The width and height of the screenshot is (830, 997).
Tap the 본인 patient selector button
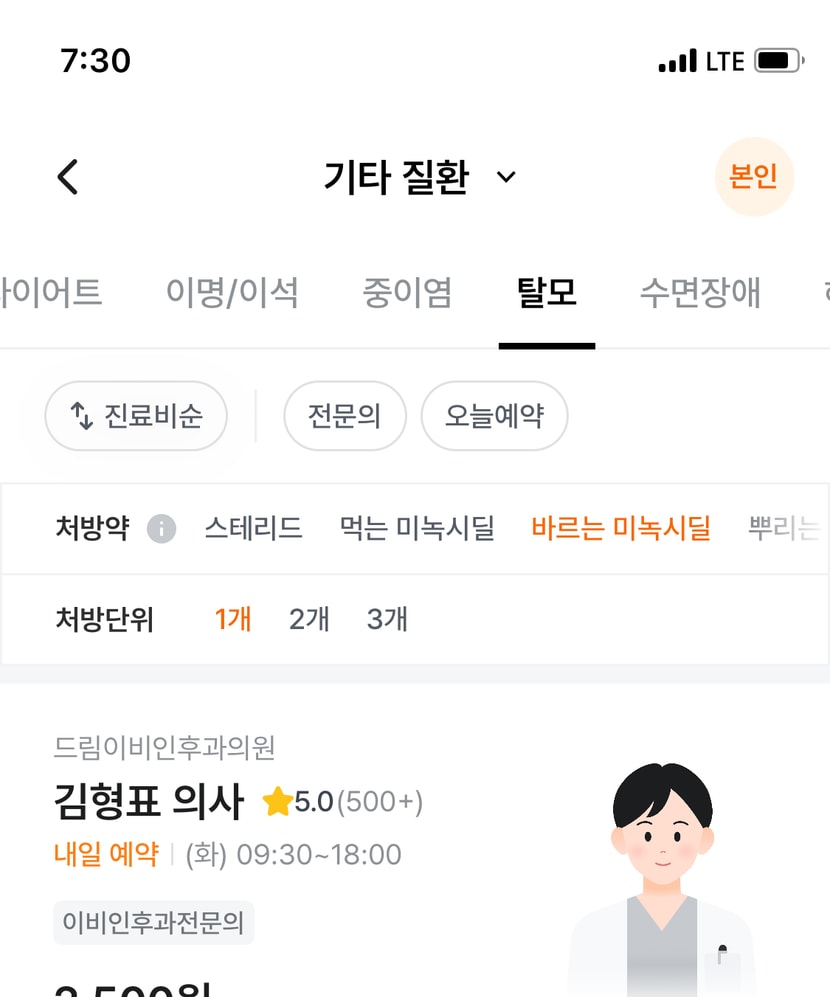point(753,177)
